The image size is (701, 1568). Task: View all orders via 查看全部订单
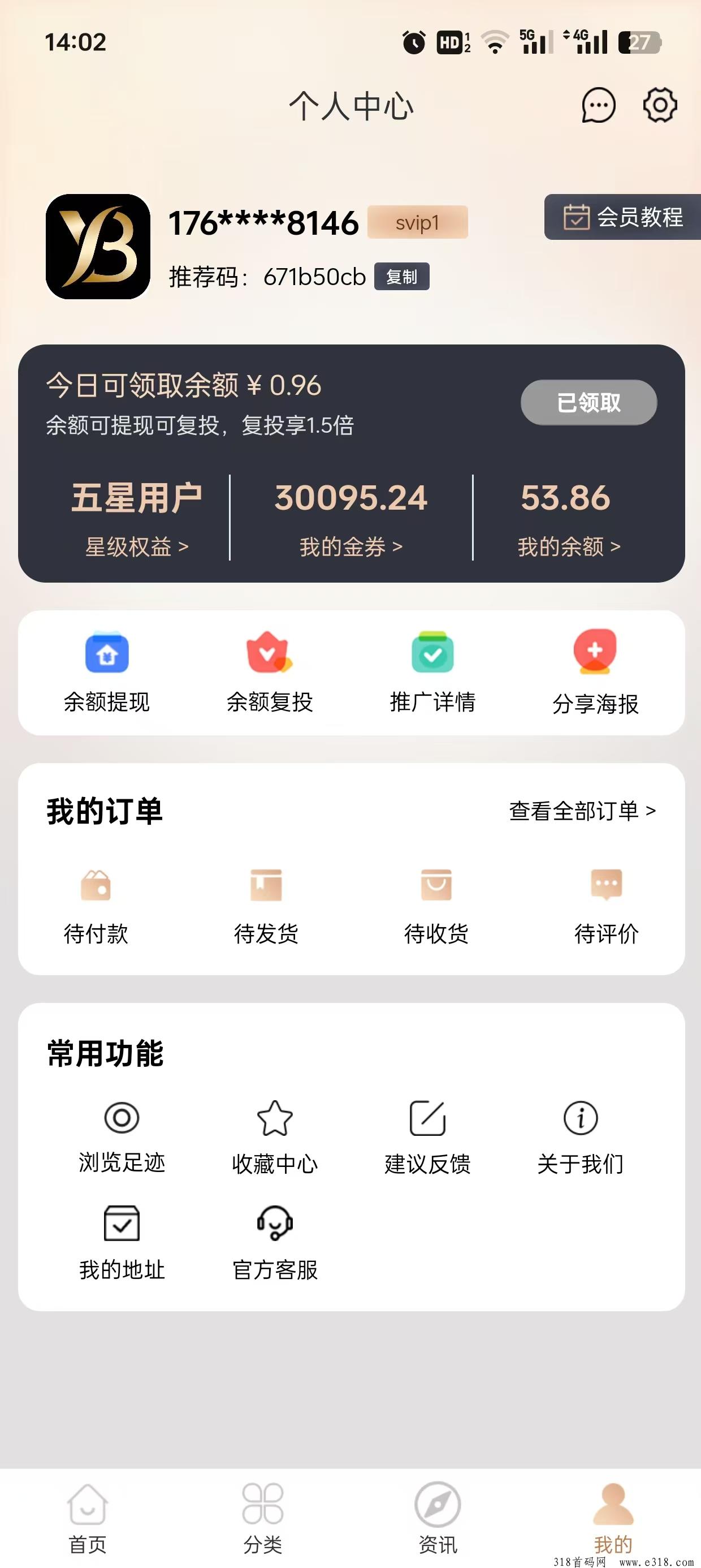tap(582, 811)
